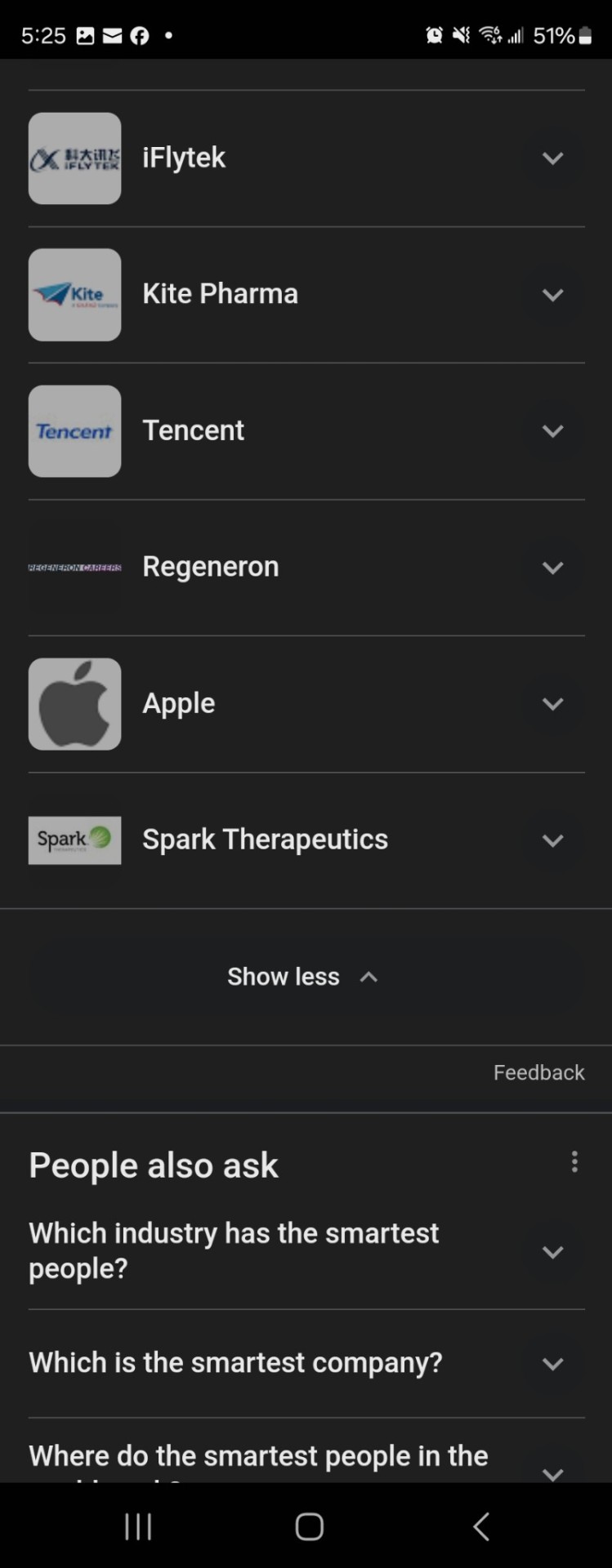Expand 'Which is the smartest company?'

552,1363
